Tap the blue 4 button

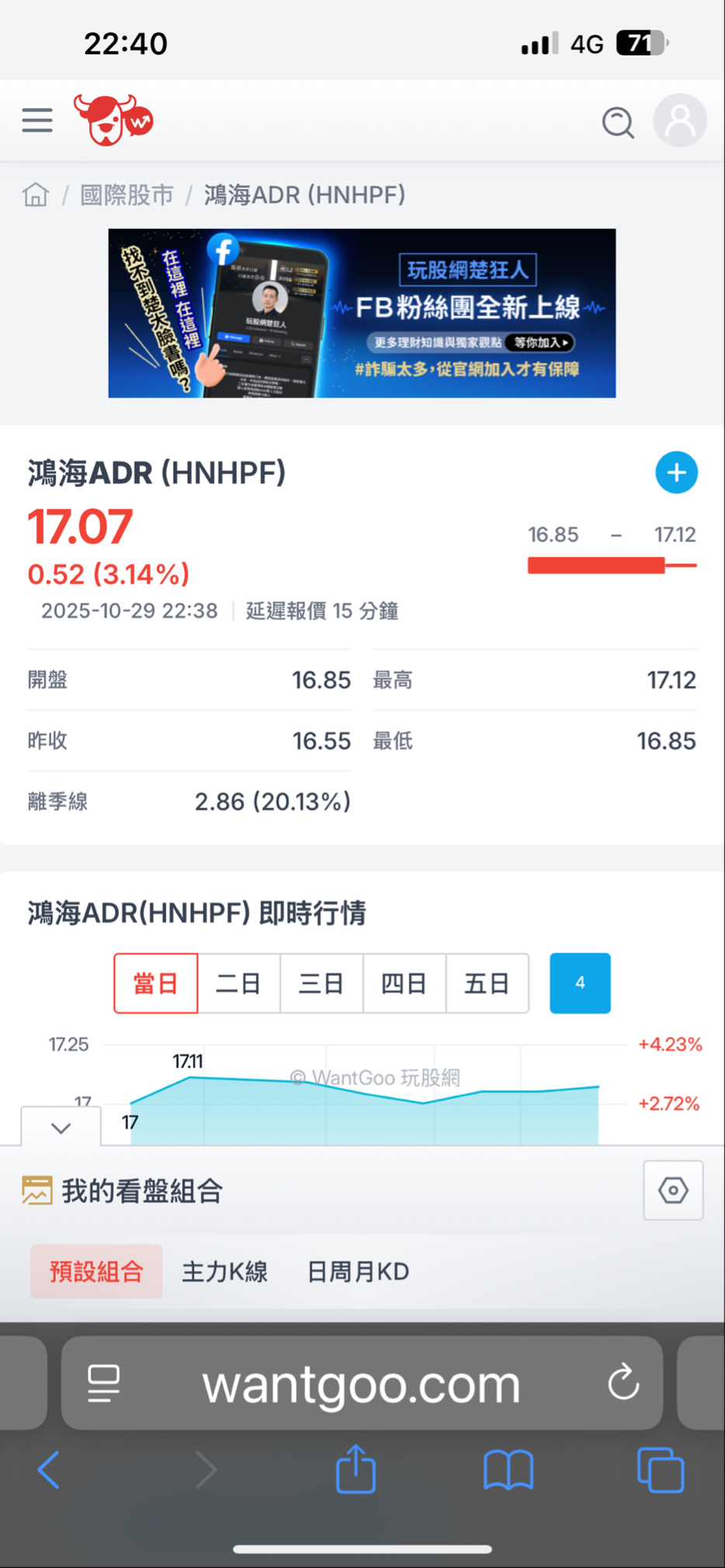pos(580,983)
